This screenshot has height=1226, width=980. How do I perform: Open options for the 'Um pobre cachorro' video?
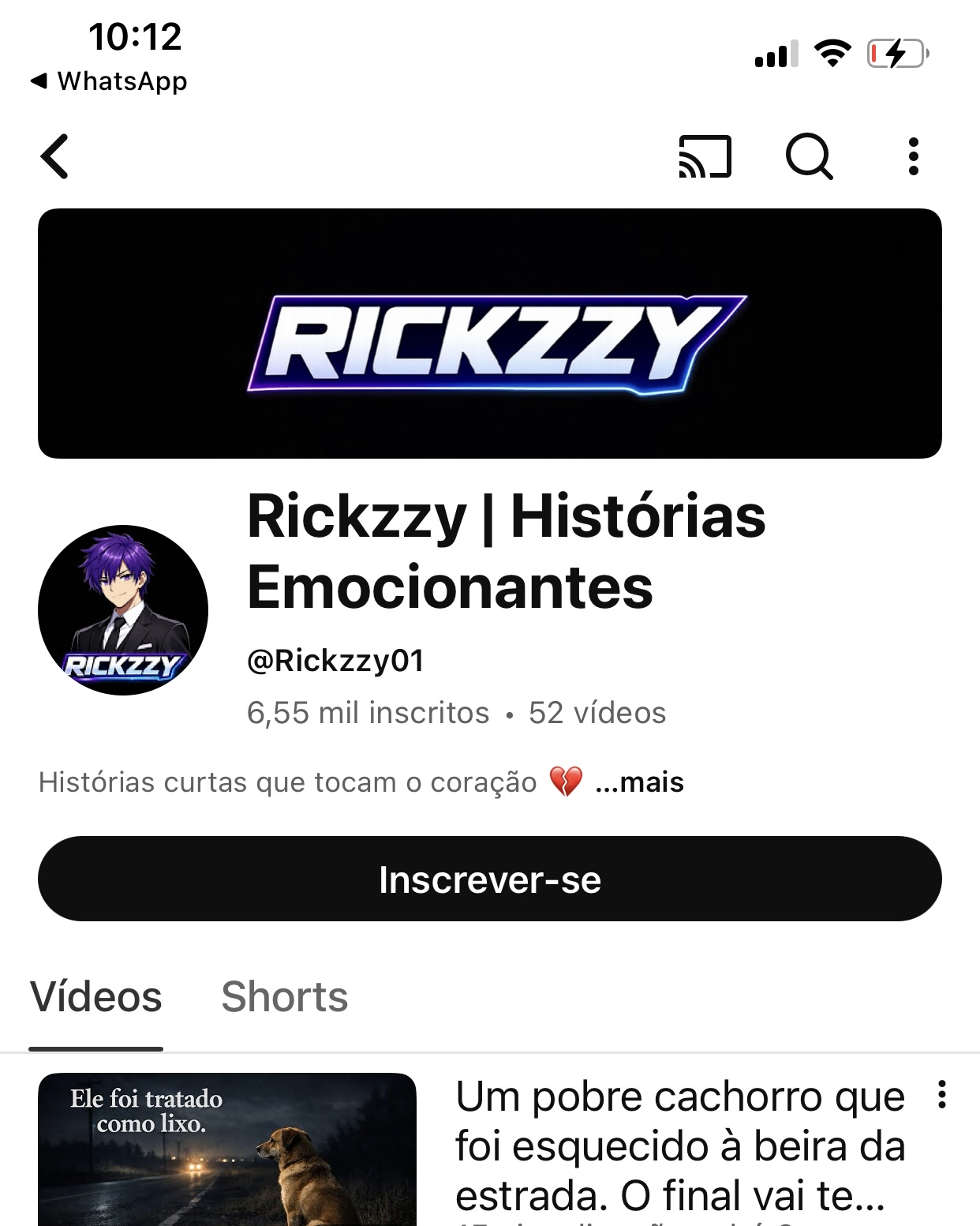tap(941, 1095)
